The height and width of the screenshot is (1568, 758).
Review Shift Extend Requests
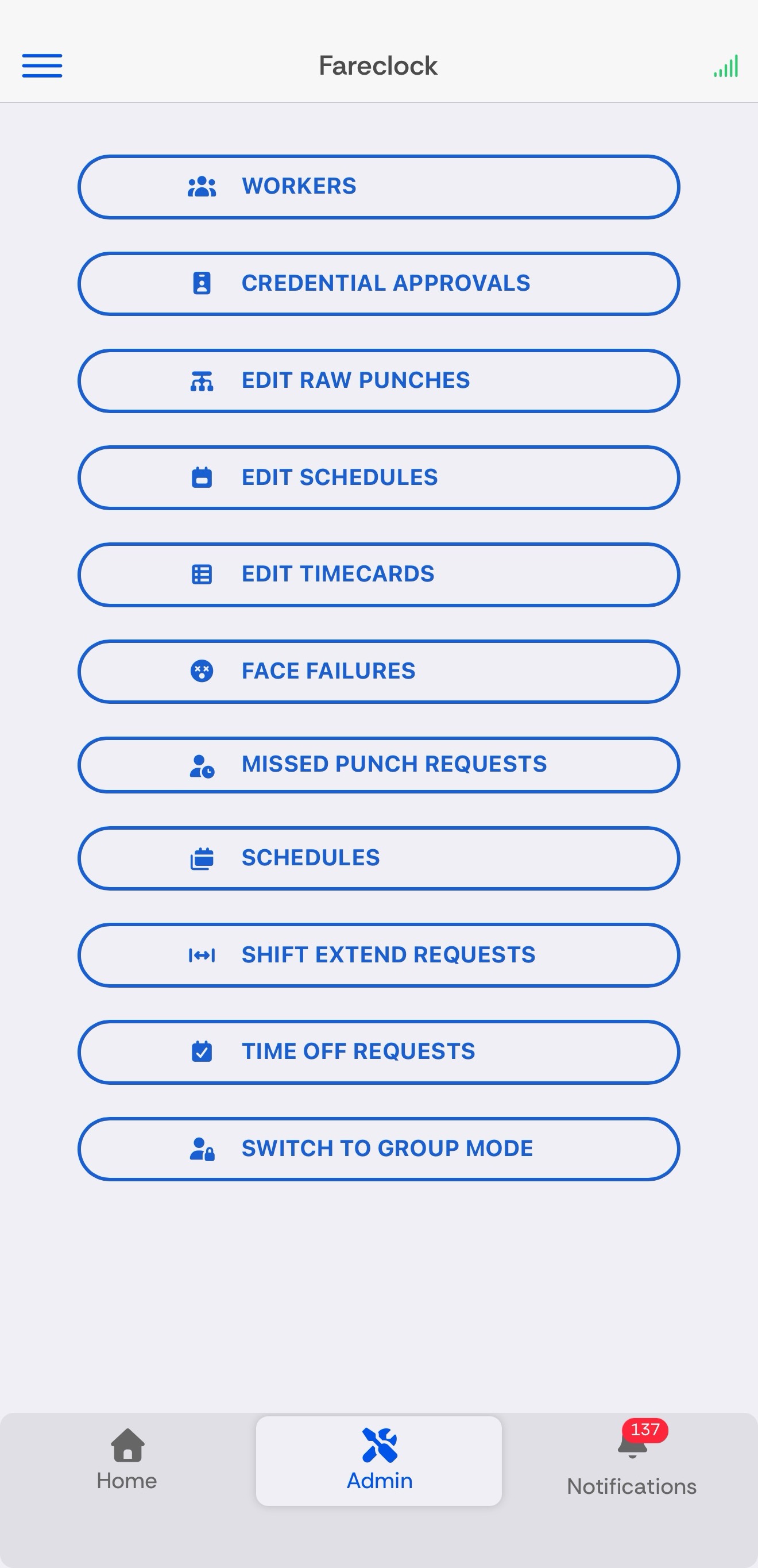coord(378,955)
